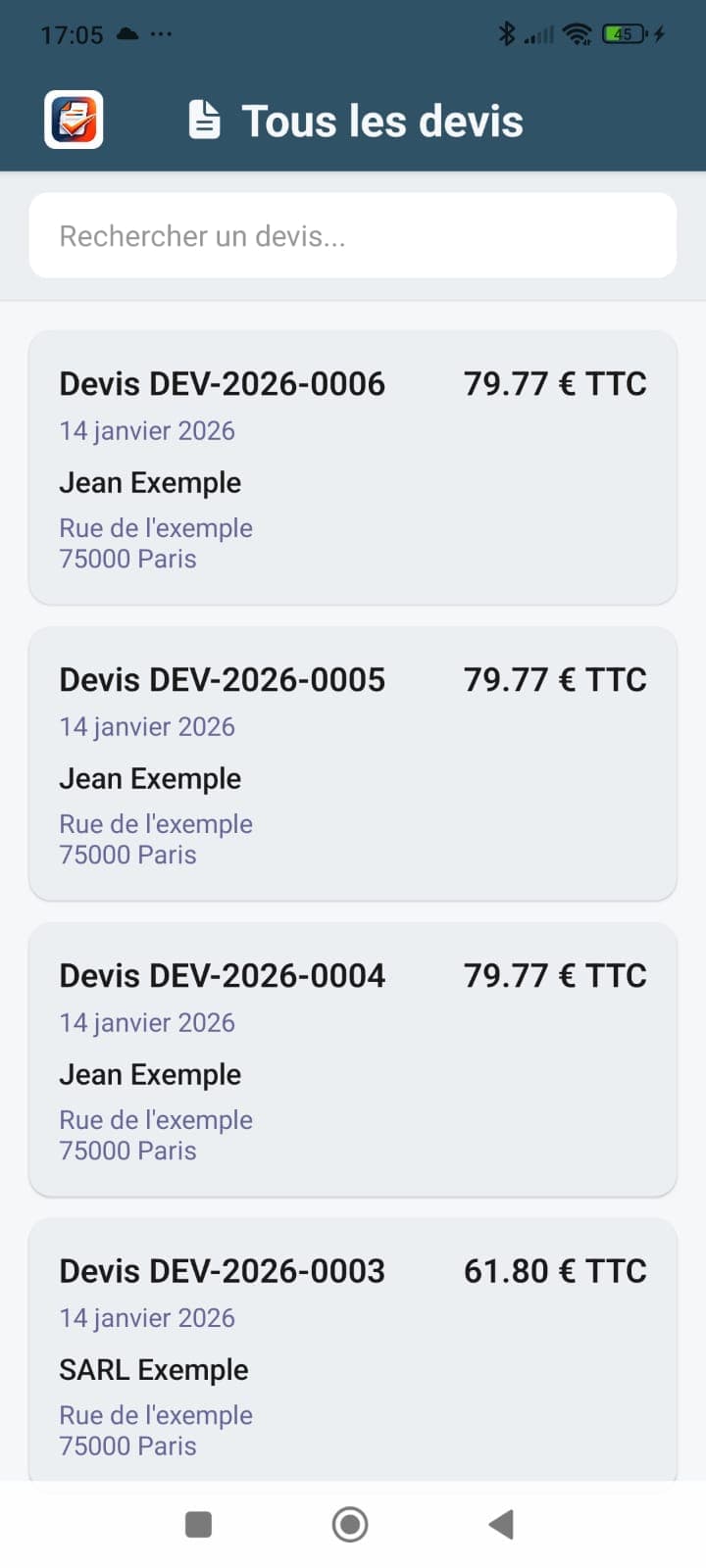The width and height of the screenshot is (706, 1568).
Task: Tap the app logo in the header
Action: [73, 120]
